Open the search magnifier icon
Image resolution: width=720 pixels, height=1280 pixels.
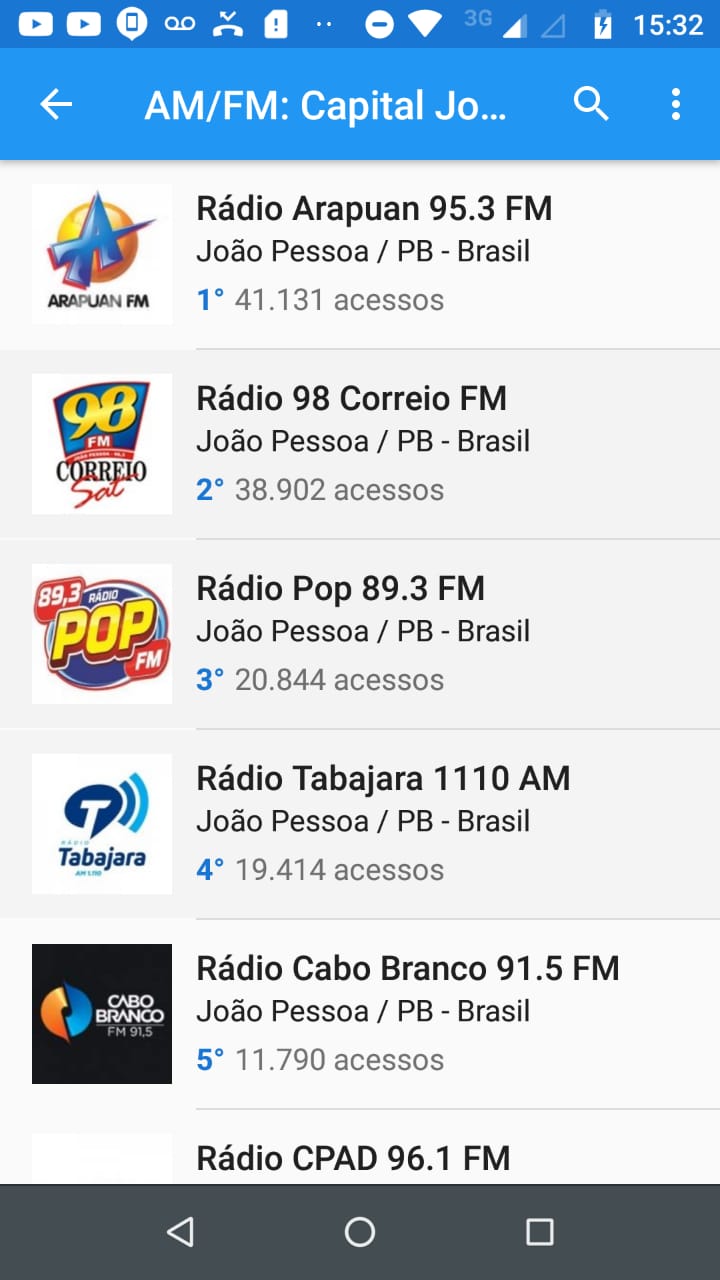[591, 104]
